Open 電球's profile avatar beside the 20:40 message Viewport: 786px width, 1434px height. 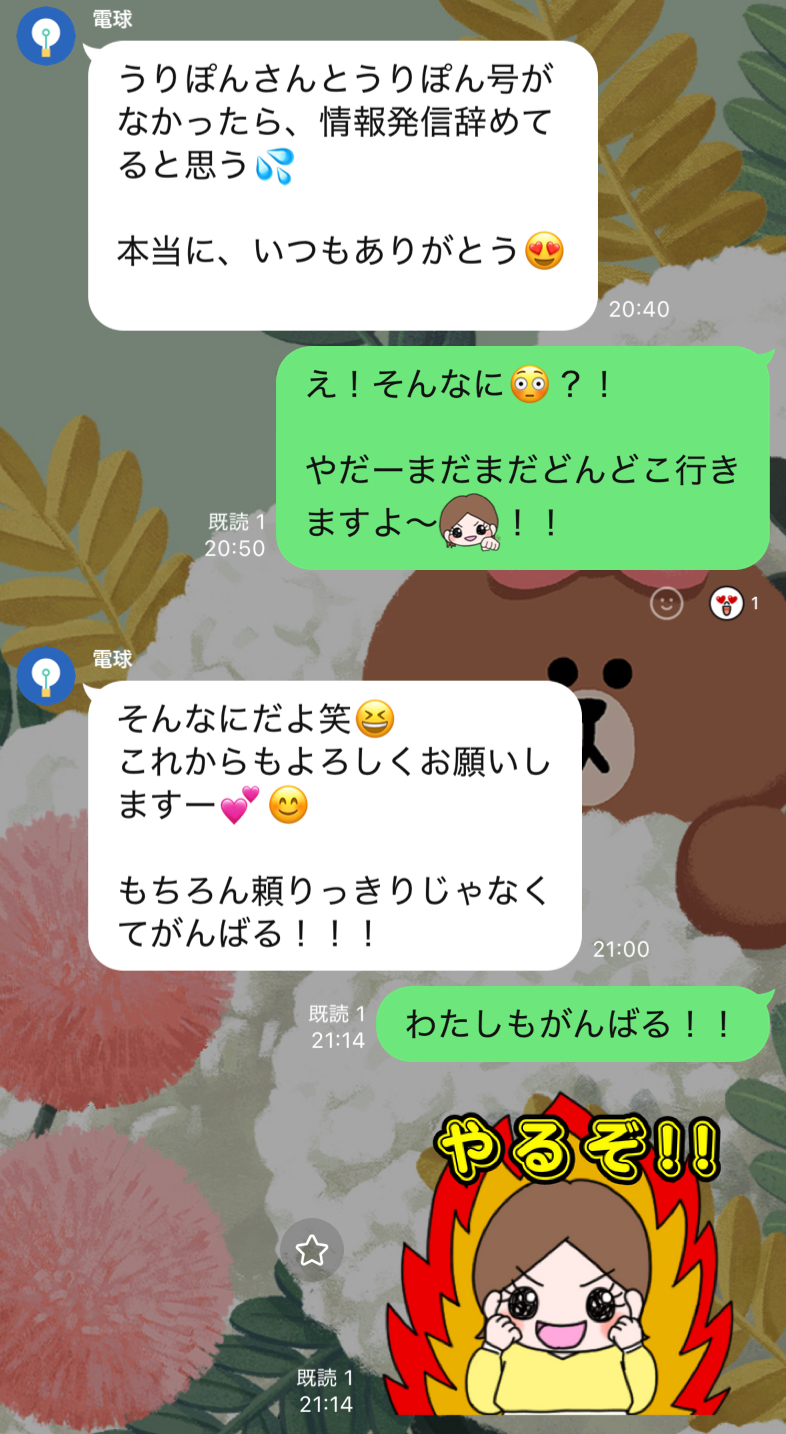pos(46,36)
